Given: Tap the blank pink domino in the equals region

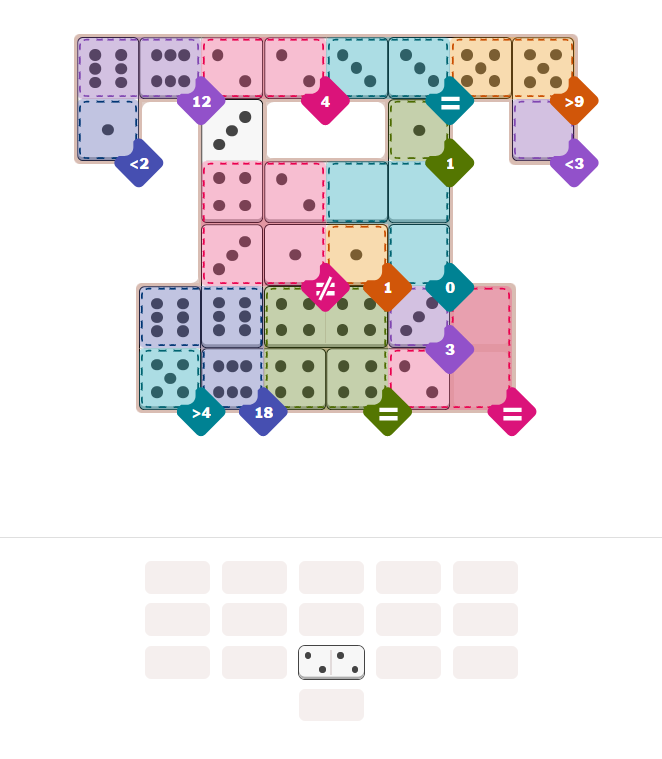Looking at the screenshot, I should coord(480,347).
